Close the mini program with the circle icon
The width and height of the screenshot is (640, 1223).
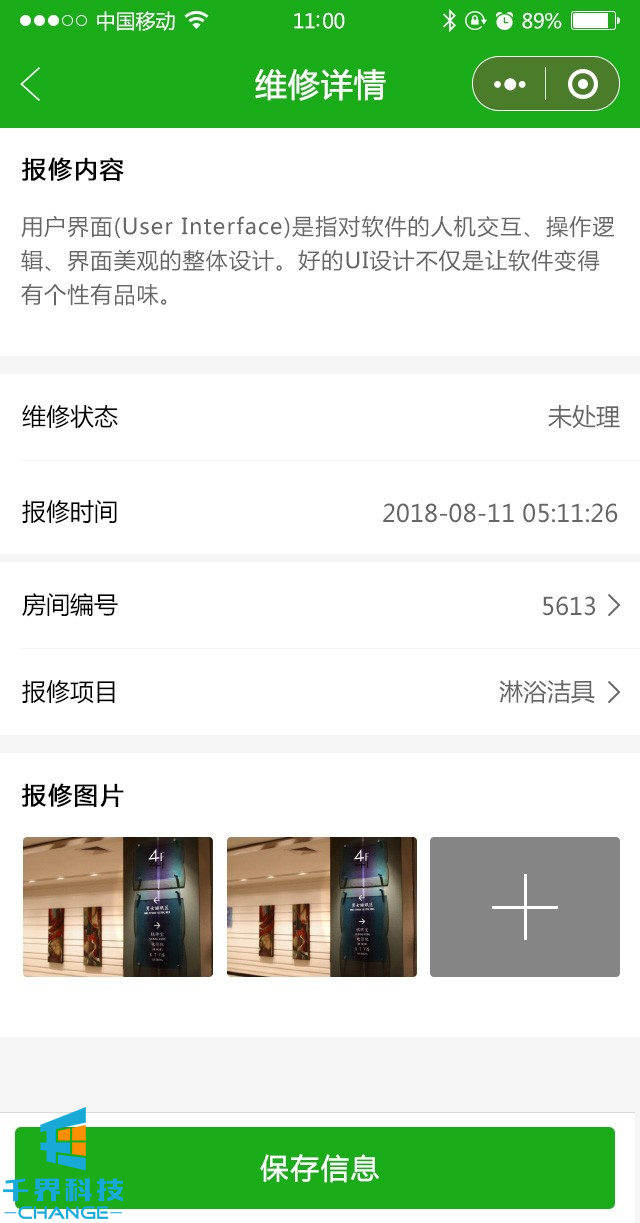(x=582, y=85)
